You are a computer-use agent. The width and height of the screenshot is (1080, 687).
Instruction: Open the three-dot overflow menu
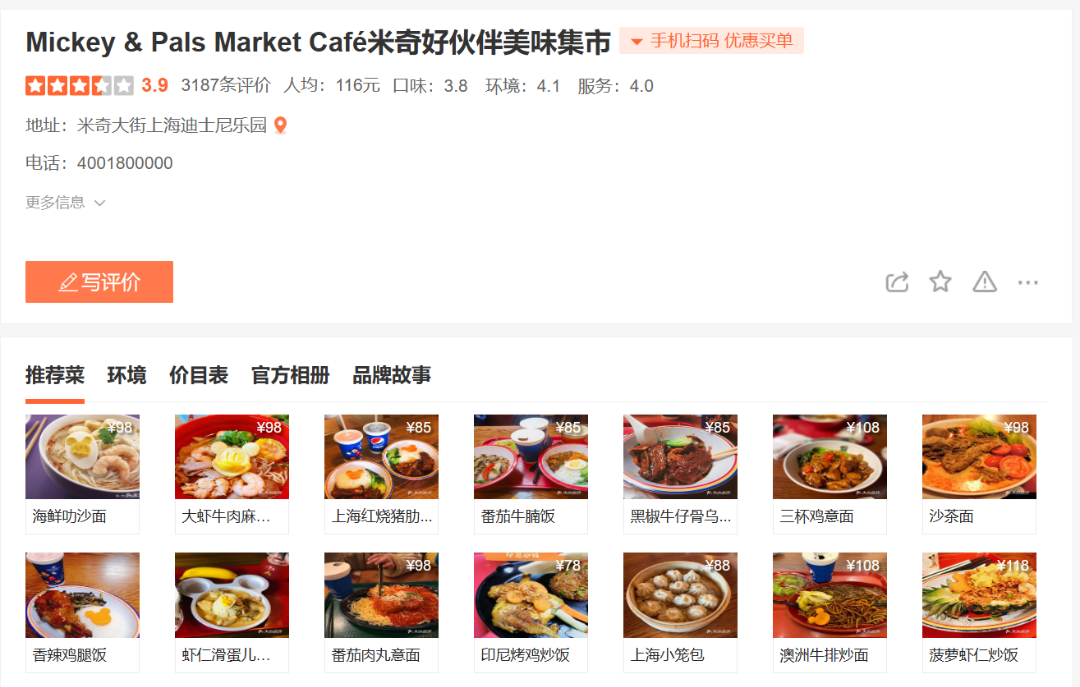tap(1028, 282)
